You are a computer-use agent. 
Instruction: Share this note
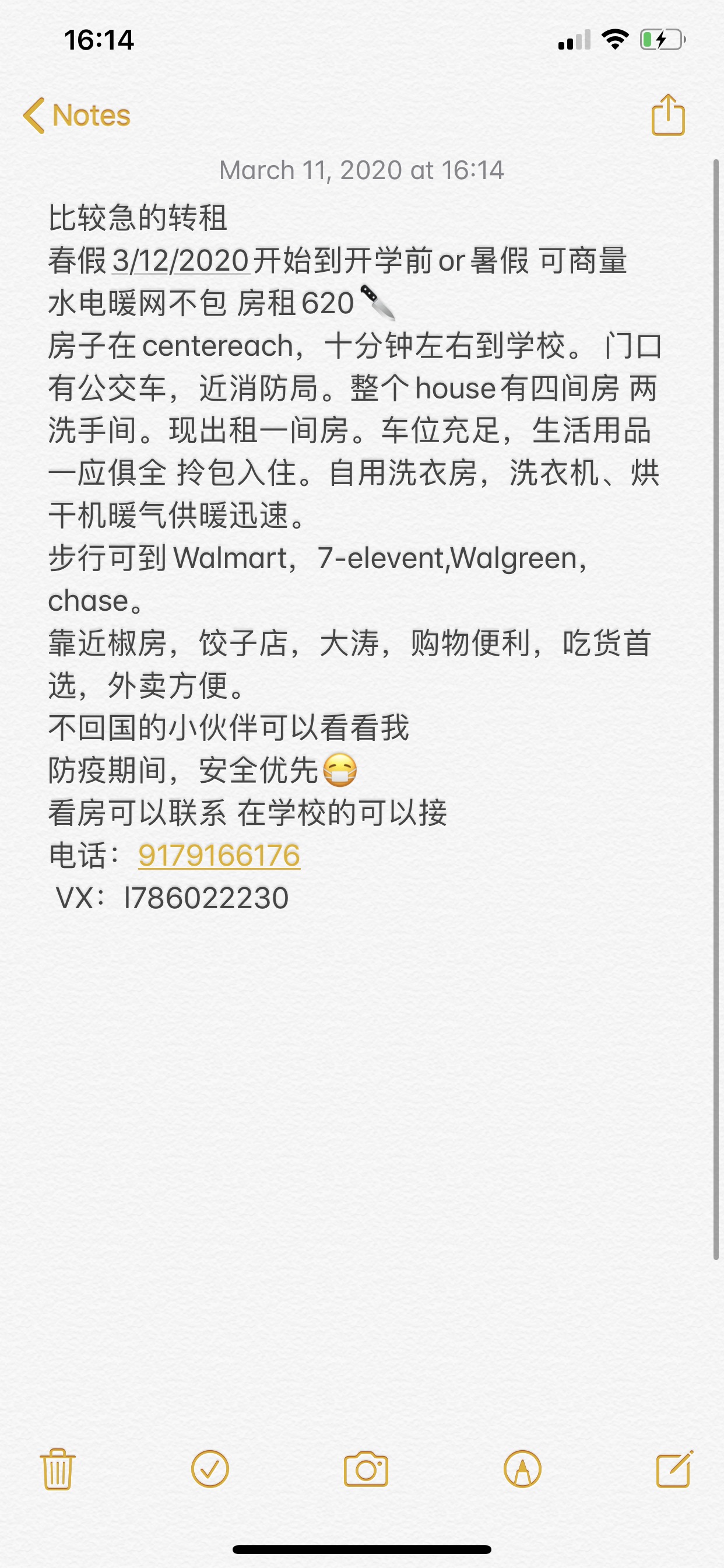click(x=668, y=115)
